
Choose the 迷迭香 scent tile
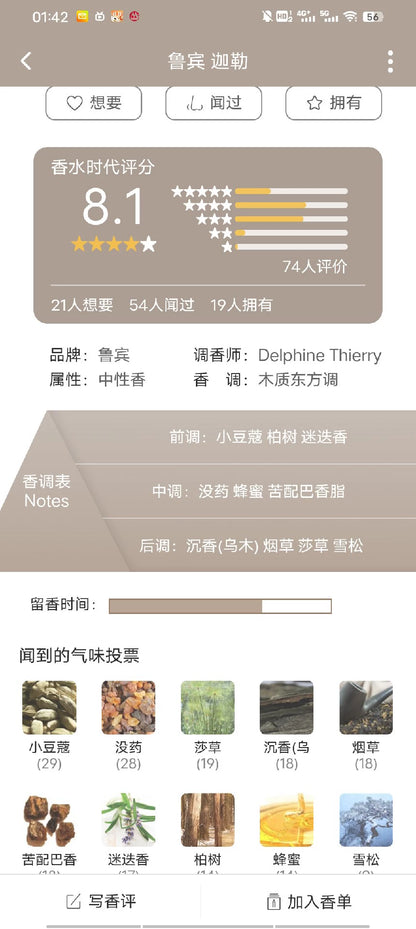[129, 829]
